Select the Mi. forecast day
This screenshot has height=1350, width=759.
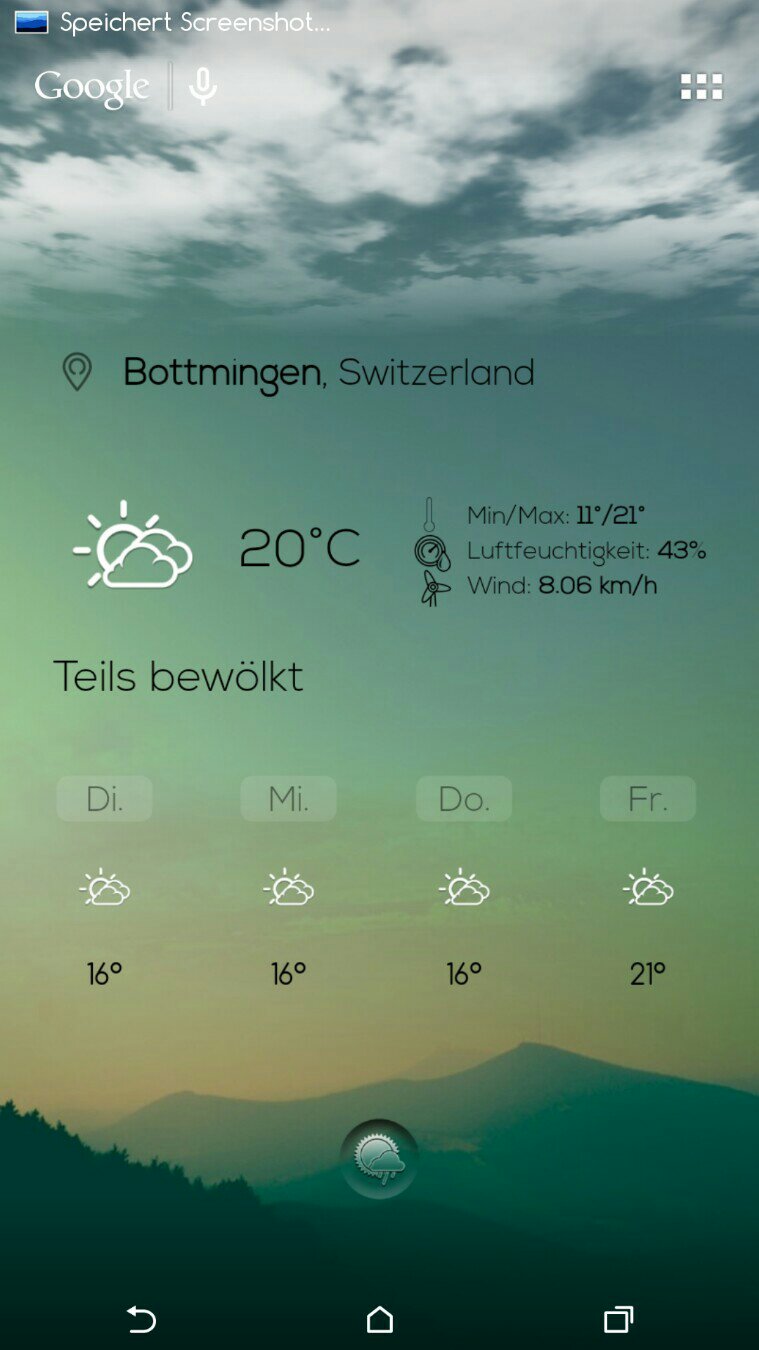coord(288,799)
